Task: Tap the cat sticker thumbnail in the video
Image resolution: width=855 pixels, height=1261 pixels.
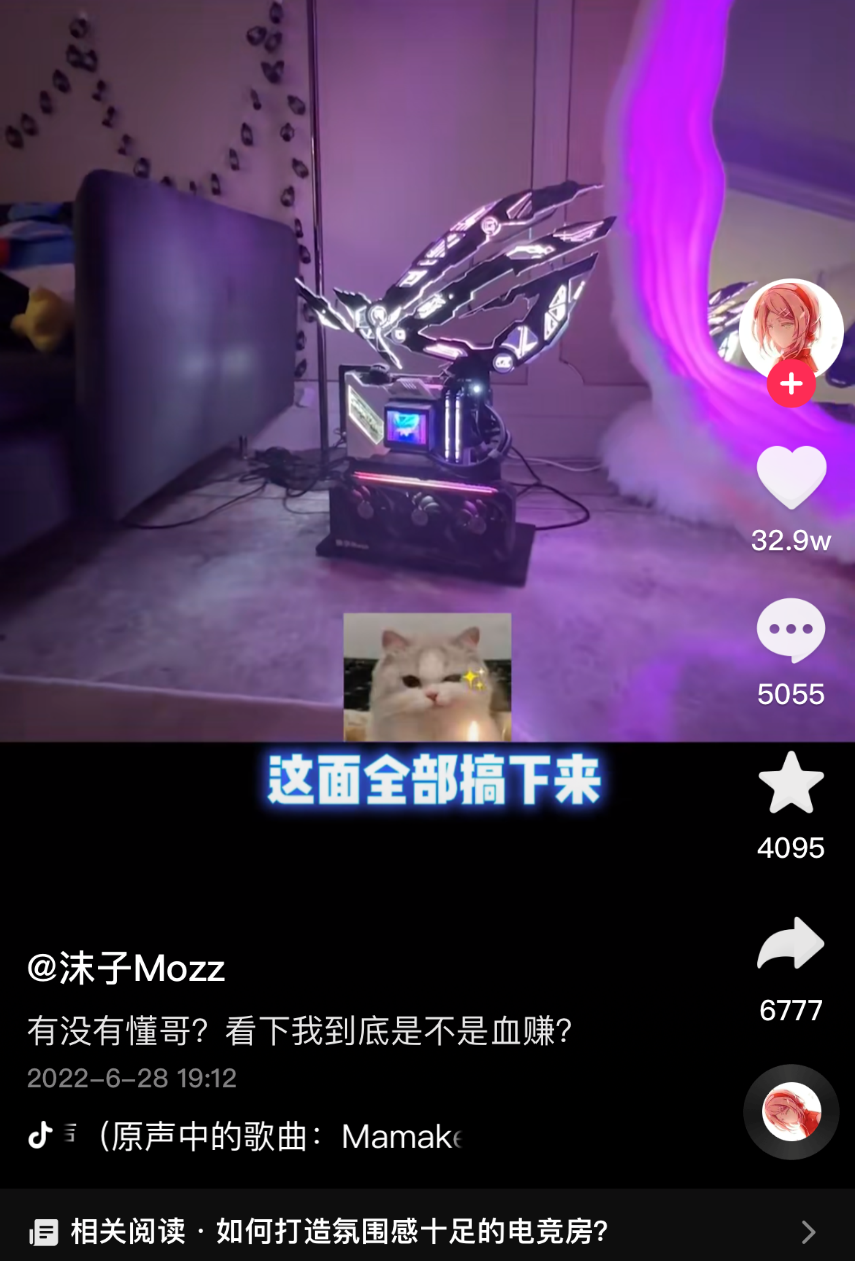Action: tap(427, 675)
